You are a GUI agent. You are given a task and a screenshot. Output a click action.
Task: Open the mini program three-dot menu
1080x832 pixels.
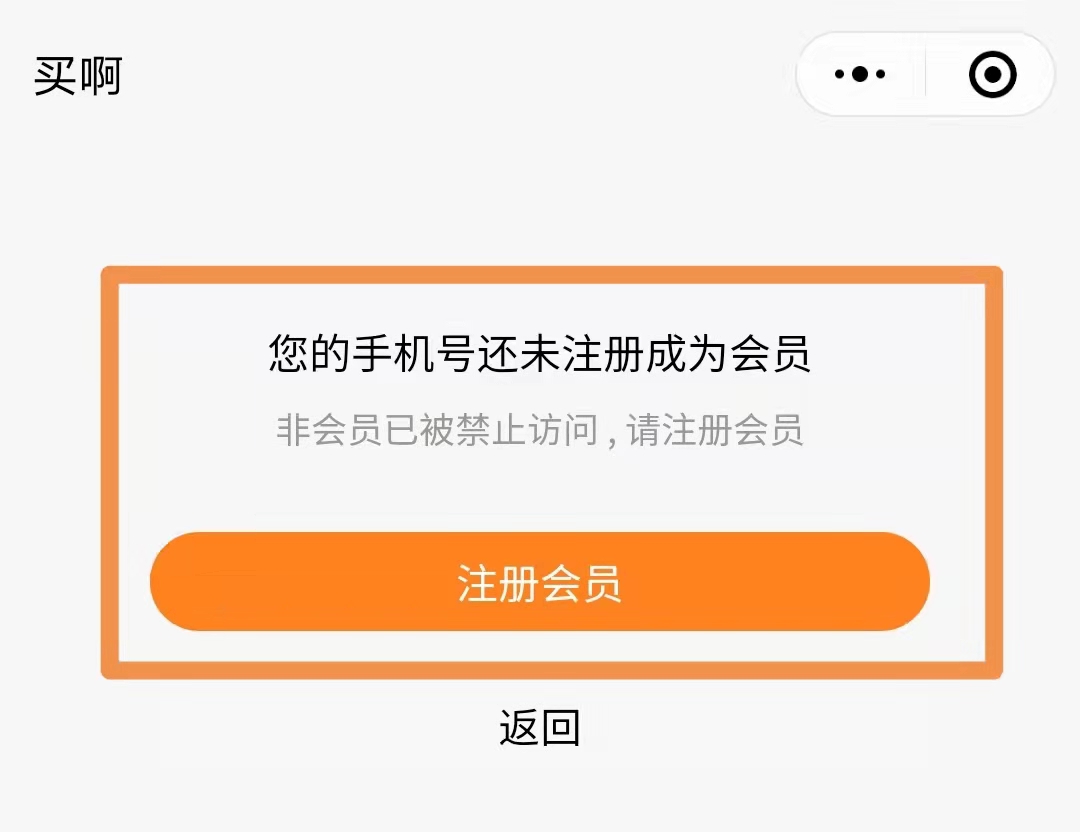pos(860,74)
